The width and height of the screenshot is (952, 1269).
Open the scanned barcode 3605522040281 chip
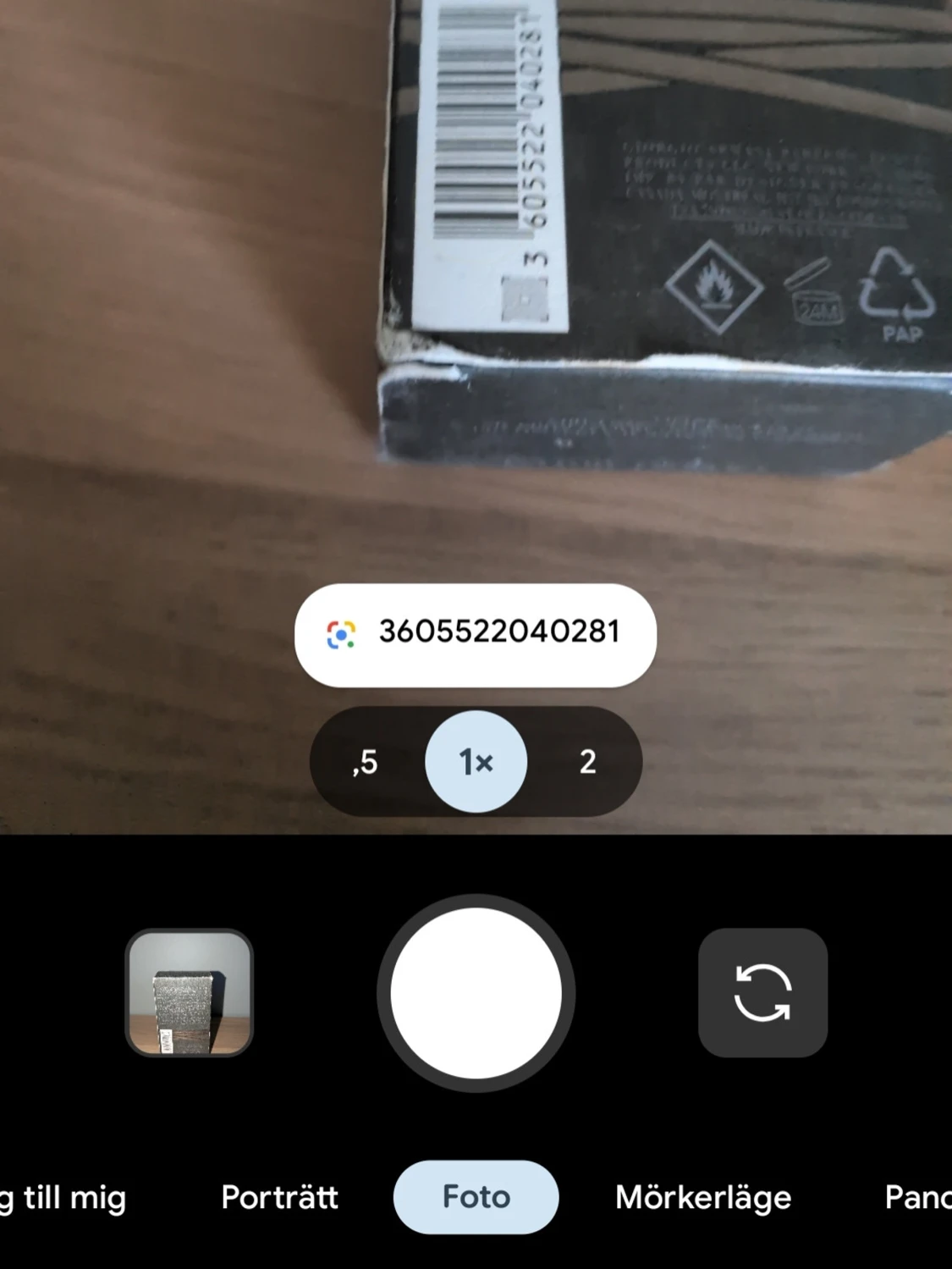pos(475,634)
